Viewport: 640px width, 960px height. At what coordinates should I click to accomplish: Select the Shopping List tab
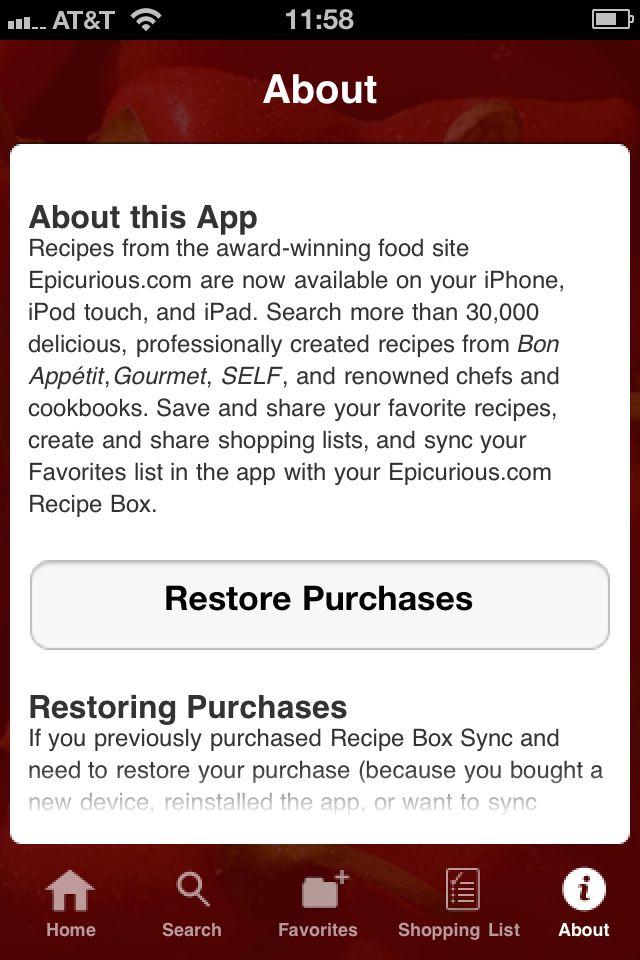coord(459,903)
